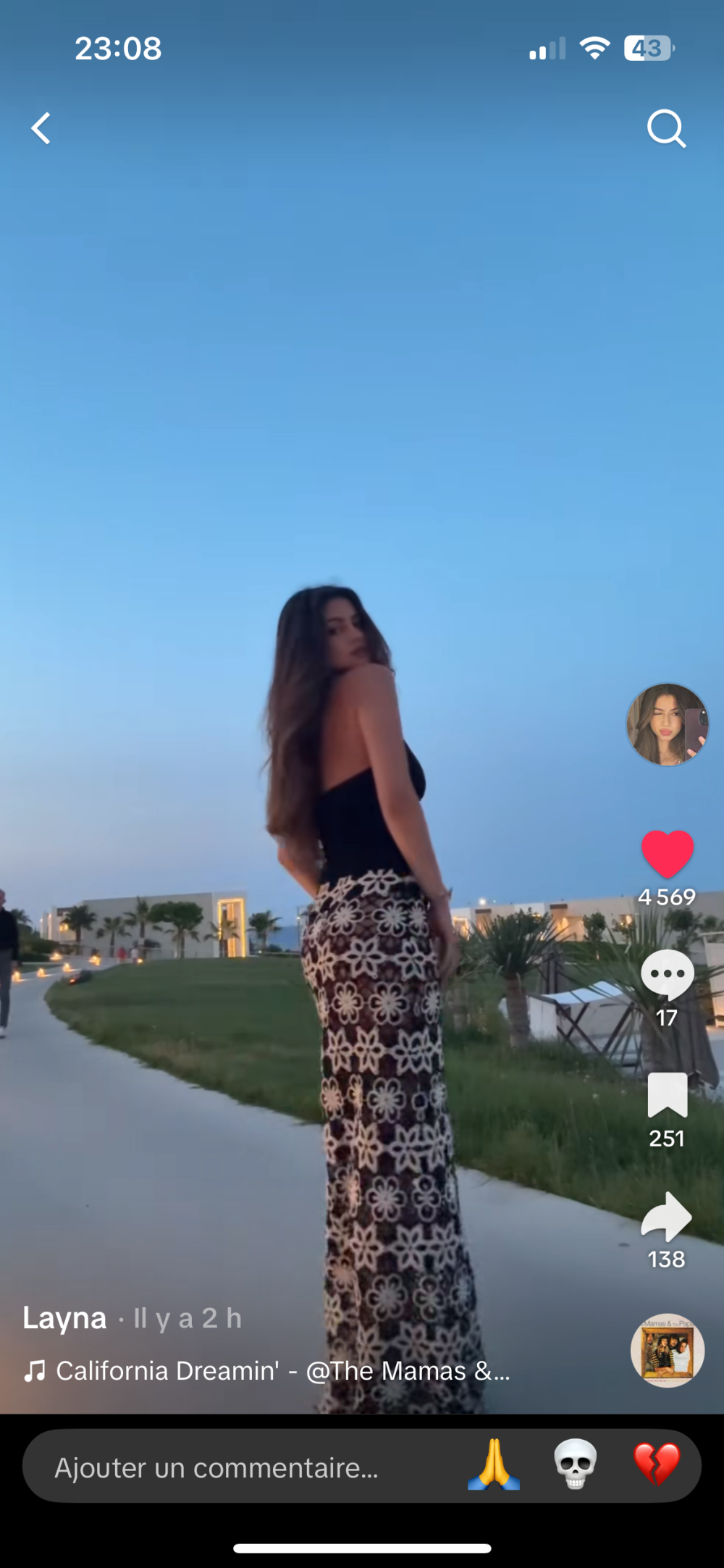Screen dimensions: 724x1568
Task: Tap the California Dreamin' music title
Action: tap(282, 1371)
